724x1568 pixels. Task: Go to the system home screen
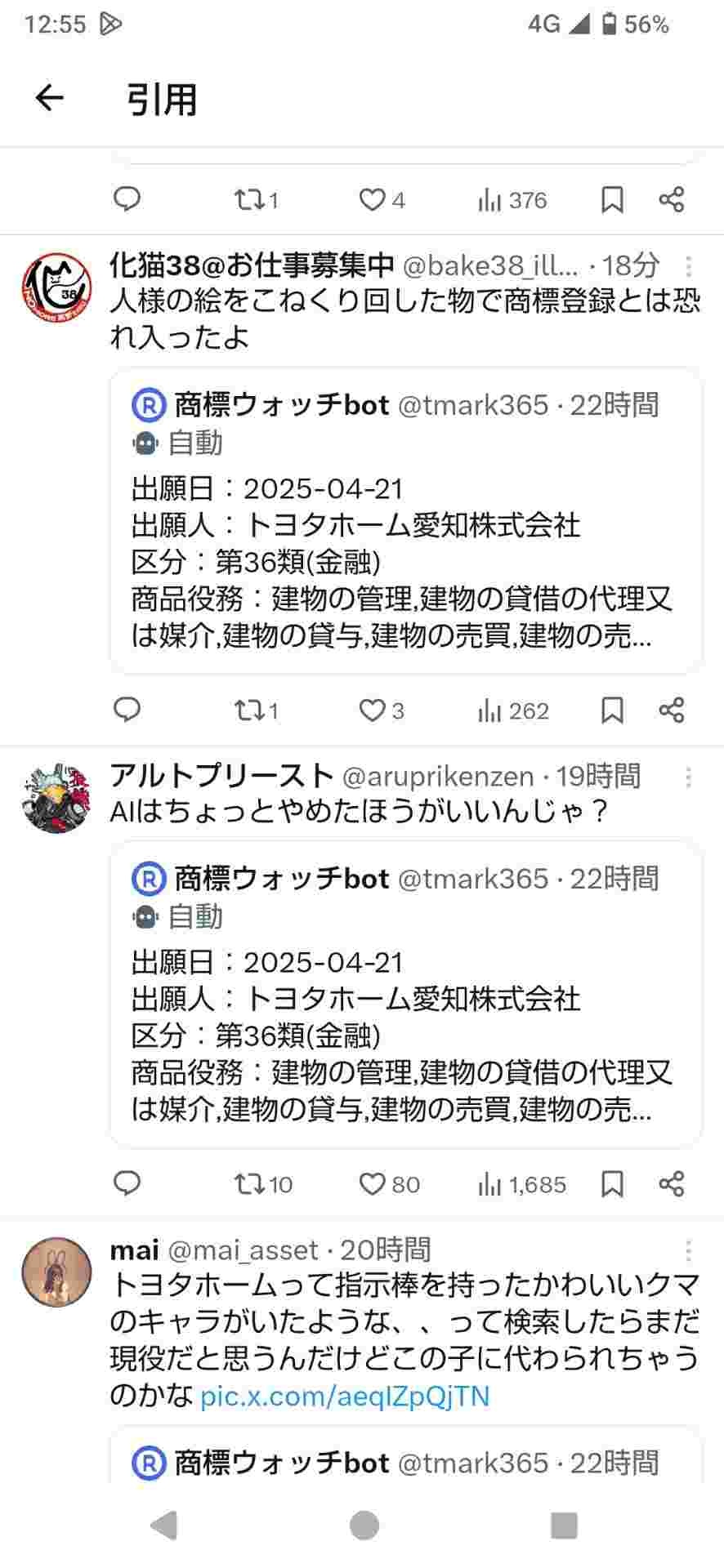364,1524
